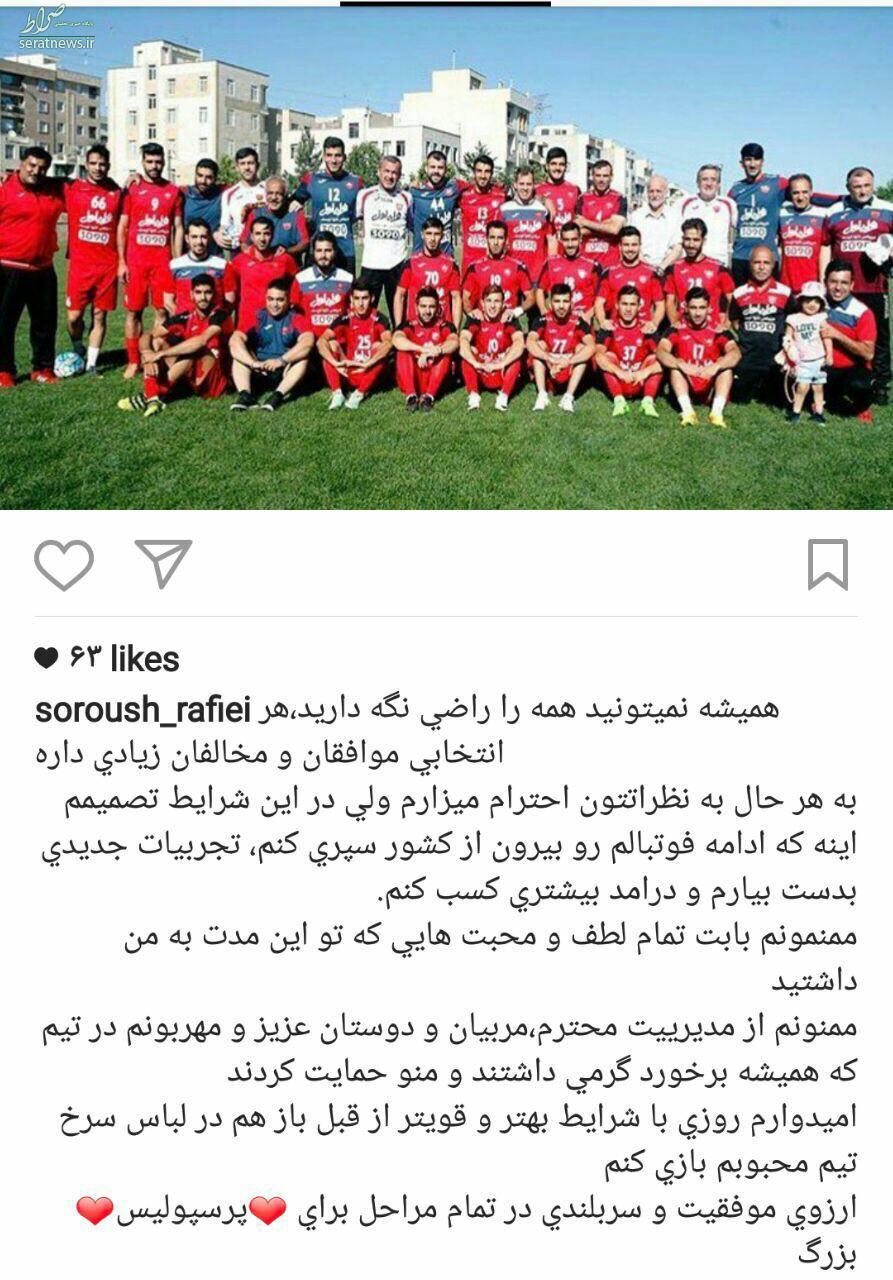The height and width of the screenshot is (1280, 893).
Task: Share the post via the paper plane icon
Action: coord(163,563)
